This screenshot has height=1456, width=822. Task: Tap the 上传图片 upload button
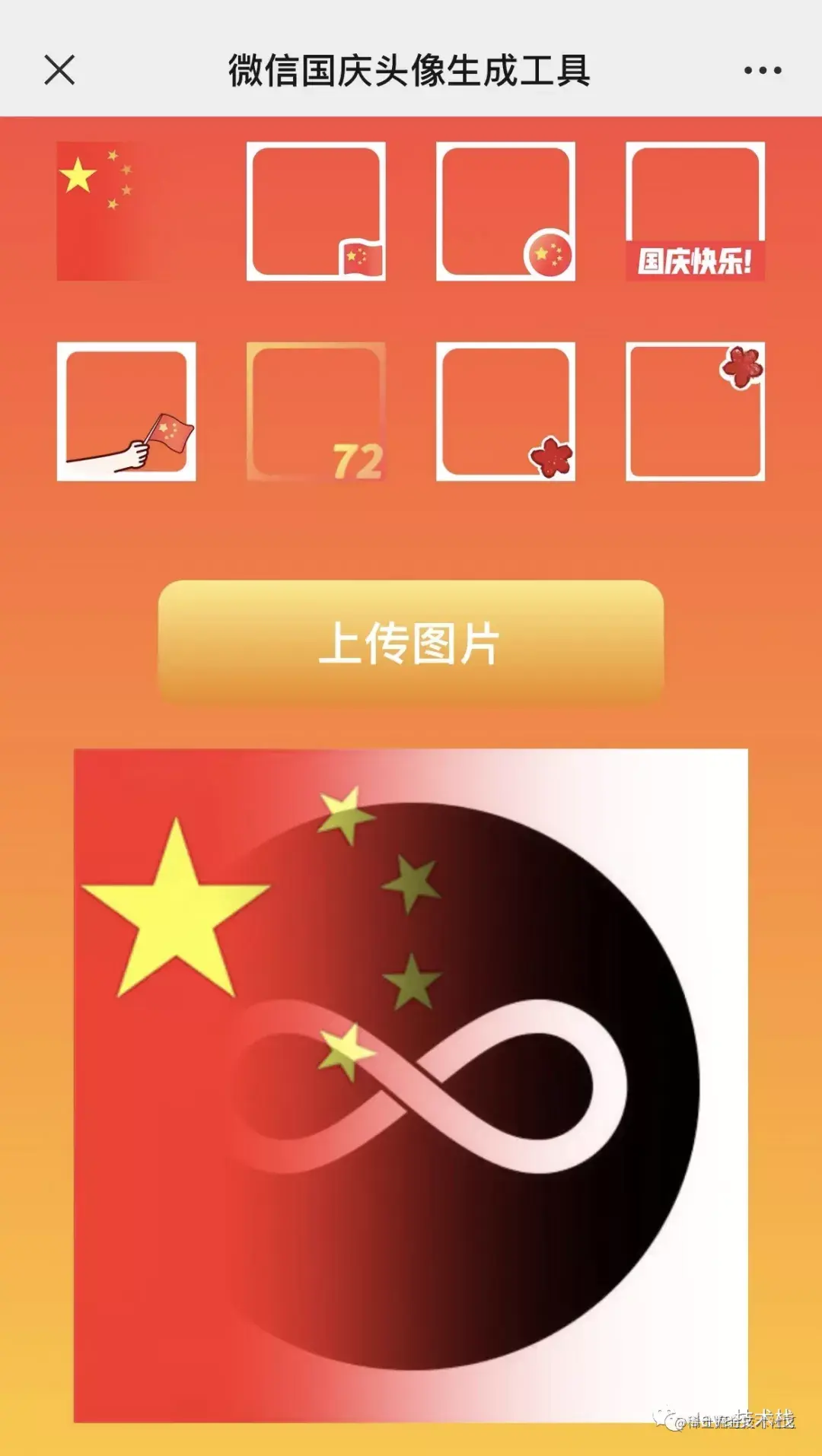(x=410, y=643)
